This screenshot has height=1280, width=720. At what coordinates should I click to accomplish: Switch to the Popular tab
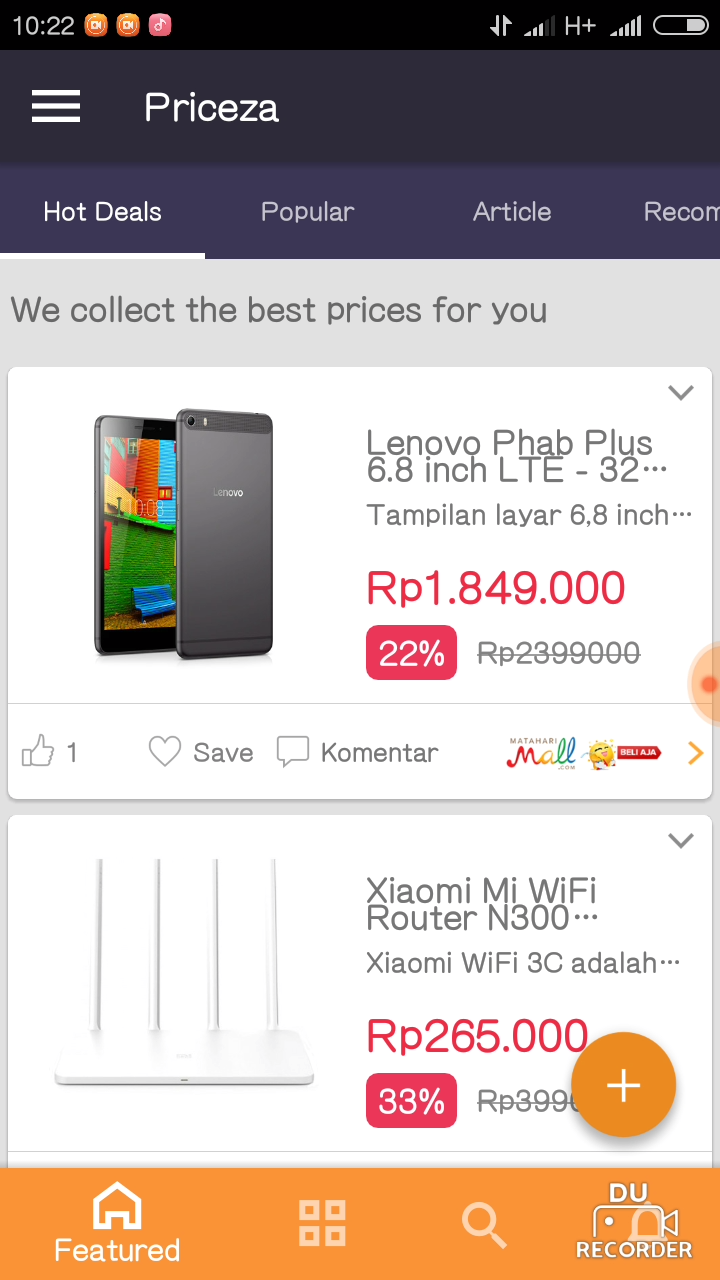[x=308, y=212]
